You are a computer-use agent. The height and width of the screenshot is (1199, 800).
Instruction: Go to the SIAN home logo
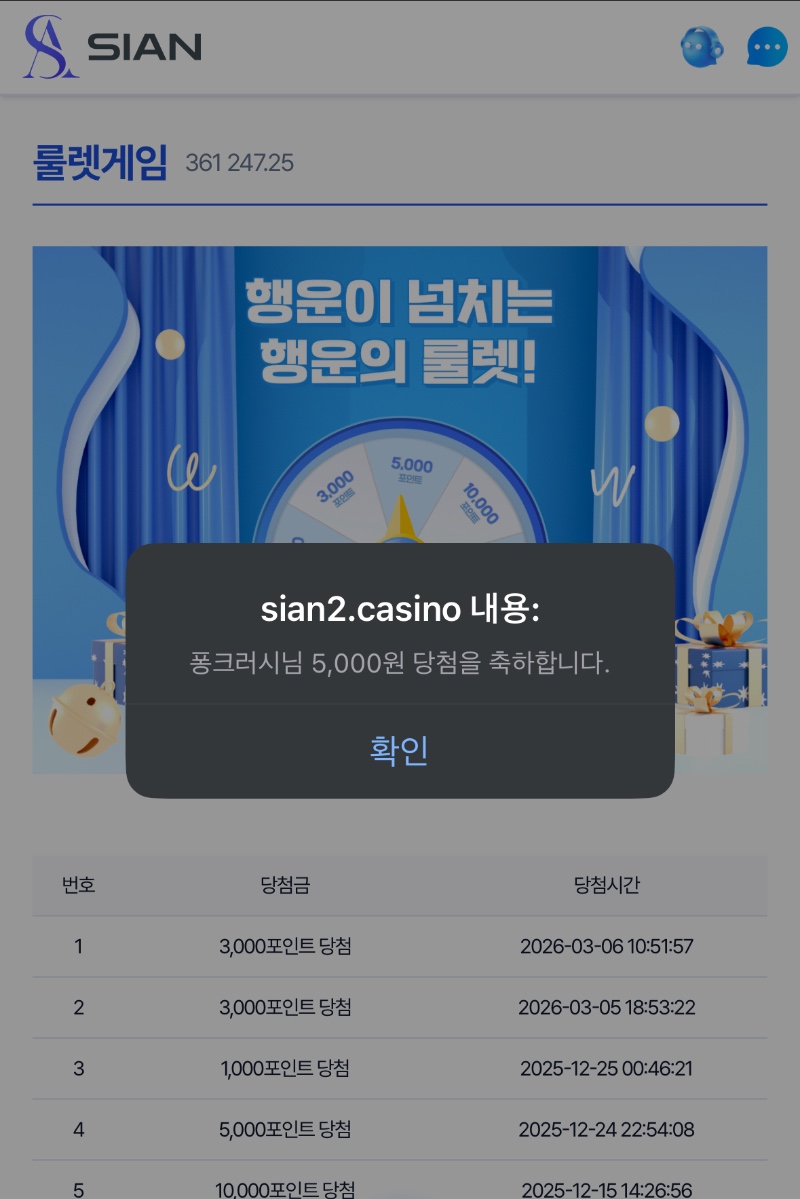(x=112, y=46)
